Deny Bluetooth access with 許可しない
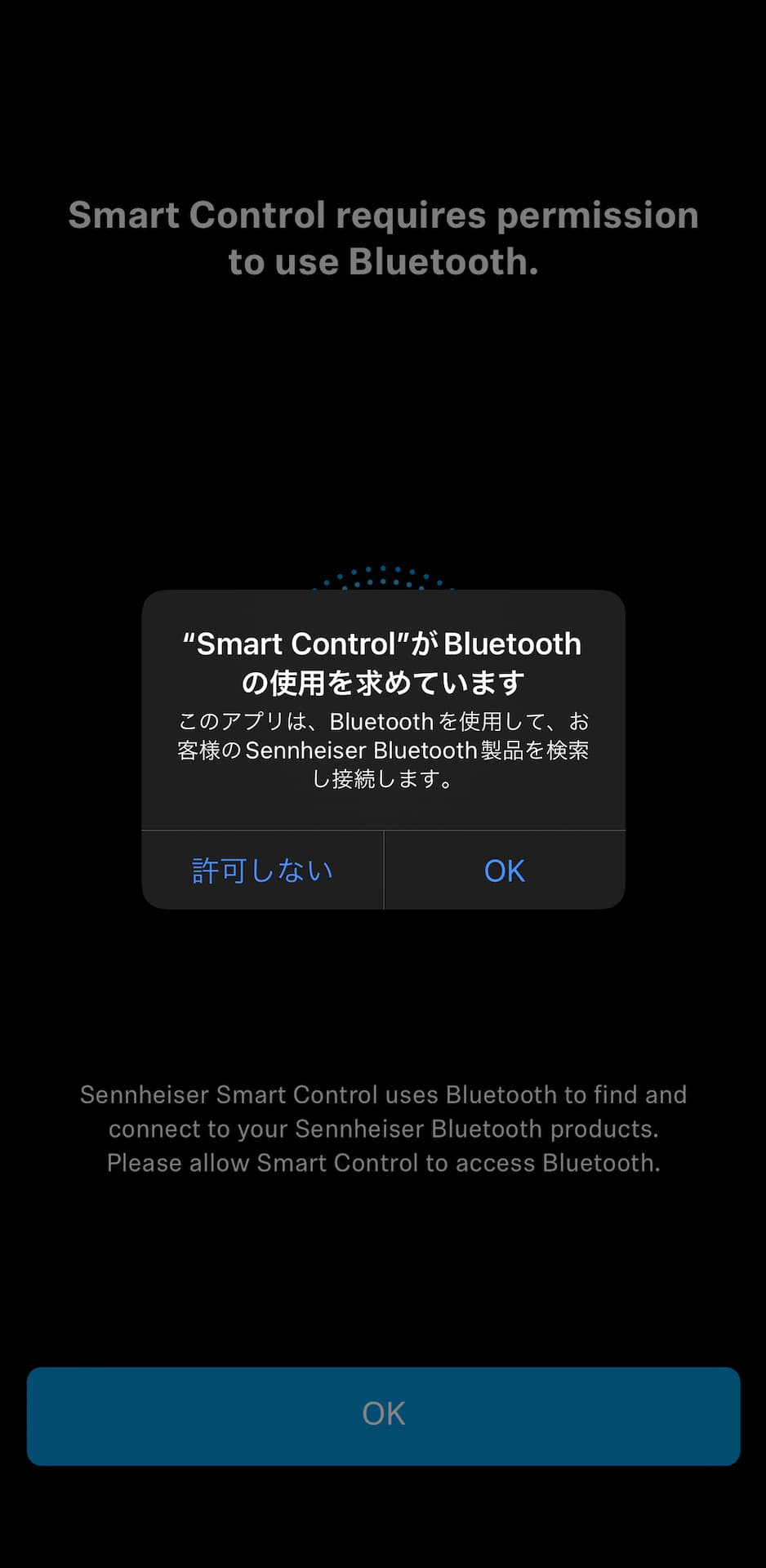The image size is (766, 1568). click(x=262, y=871)
